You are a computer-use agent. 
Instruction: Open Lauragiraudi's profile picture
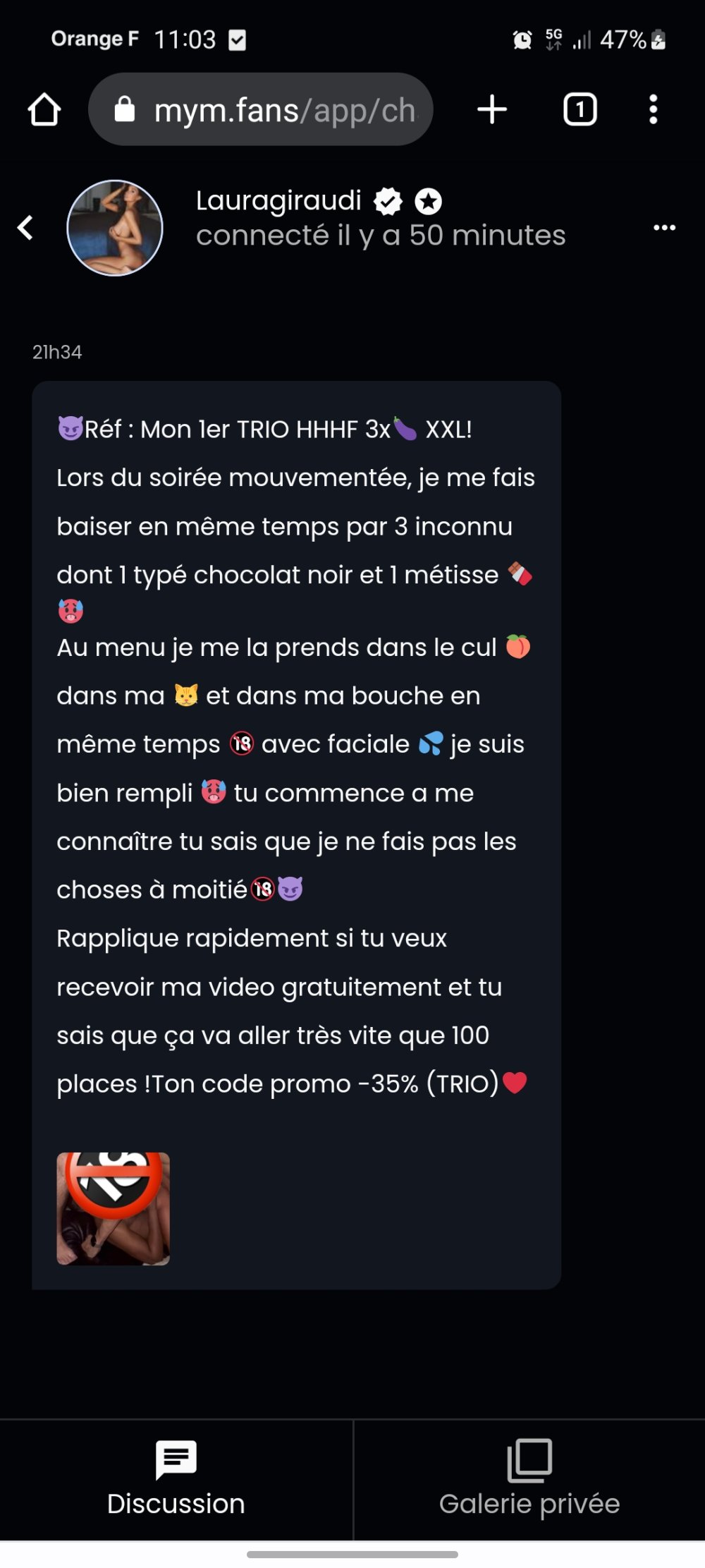(115, 228)
